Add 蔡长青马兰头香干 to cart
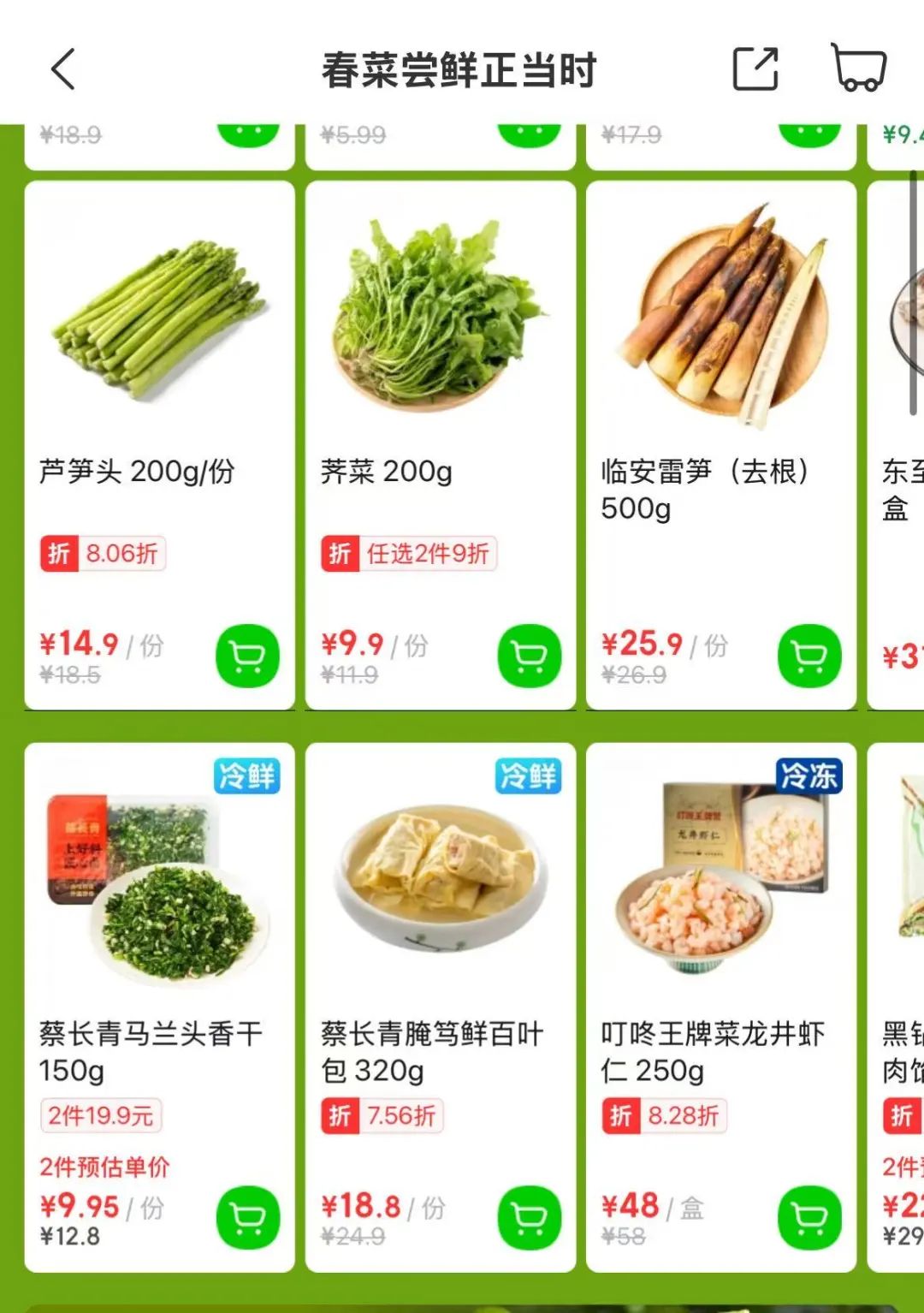924x1313 pixels. click(x=247, y=1217)
